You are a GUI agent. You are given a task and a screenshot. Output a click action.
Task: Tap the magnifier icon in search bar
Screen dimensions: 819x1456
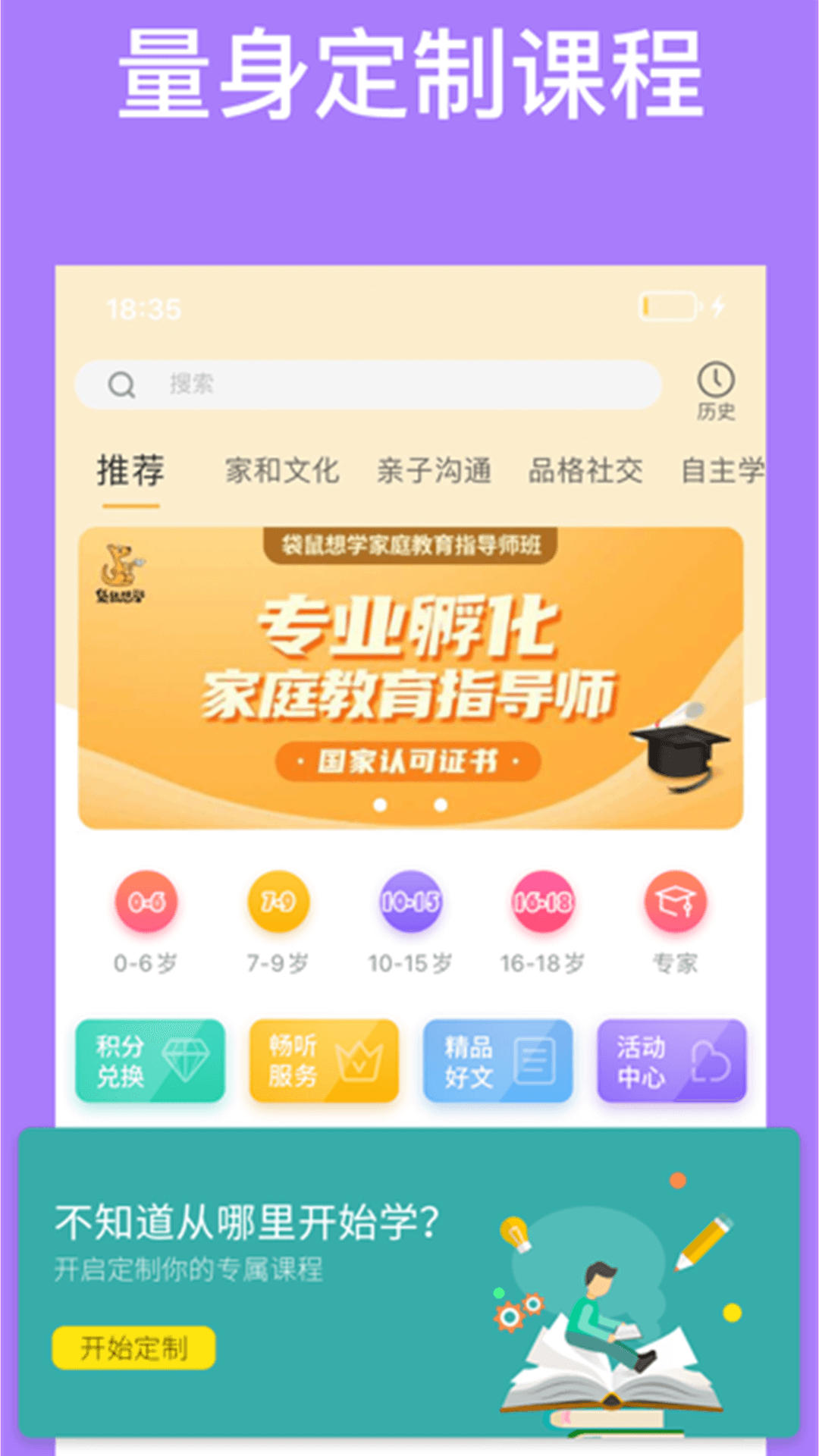pyautogui.click(x=121, y=384)
